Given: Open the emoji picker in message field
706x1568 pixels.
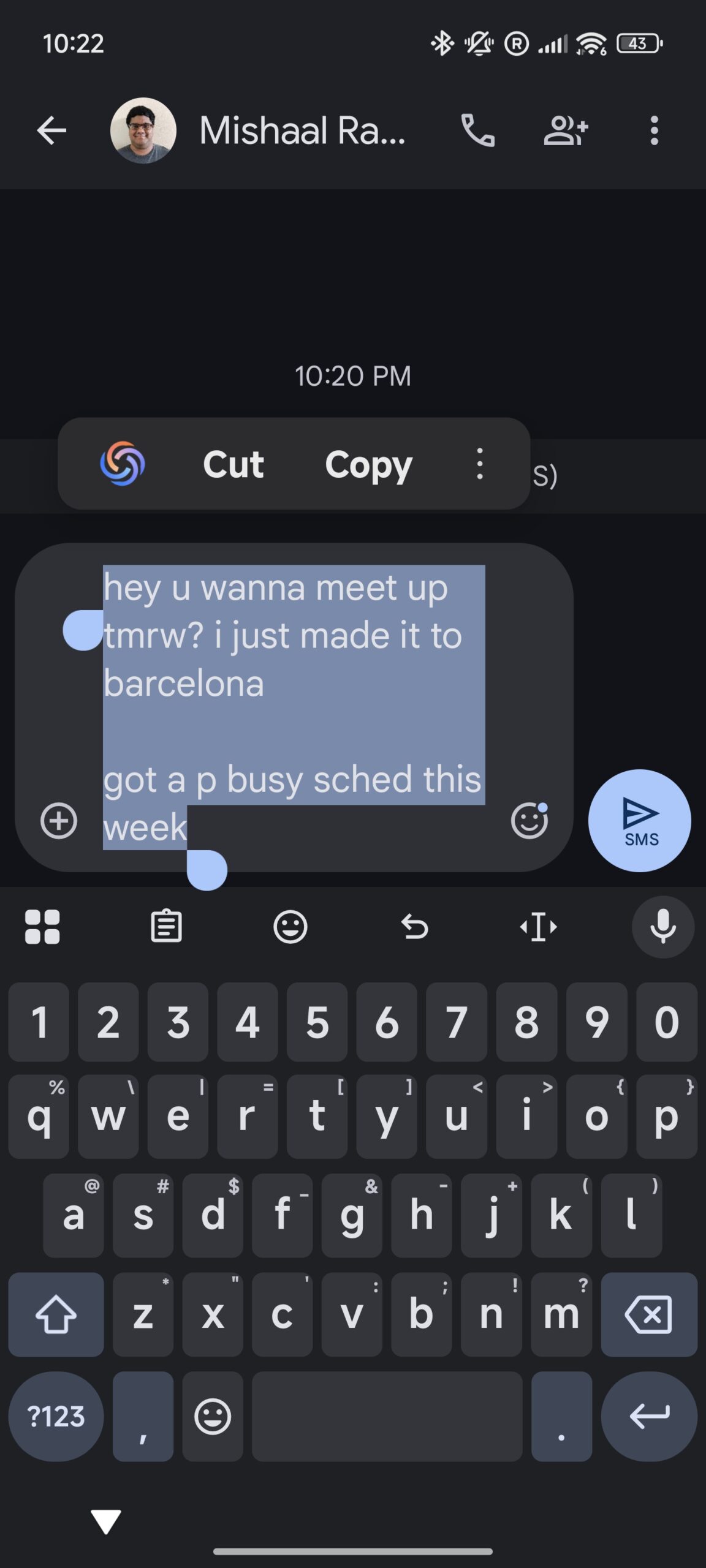Looking at the screenshot, I should [529, 821].
